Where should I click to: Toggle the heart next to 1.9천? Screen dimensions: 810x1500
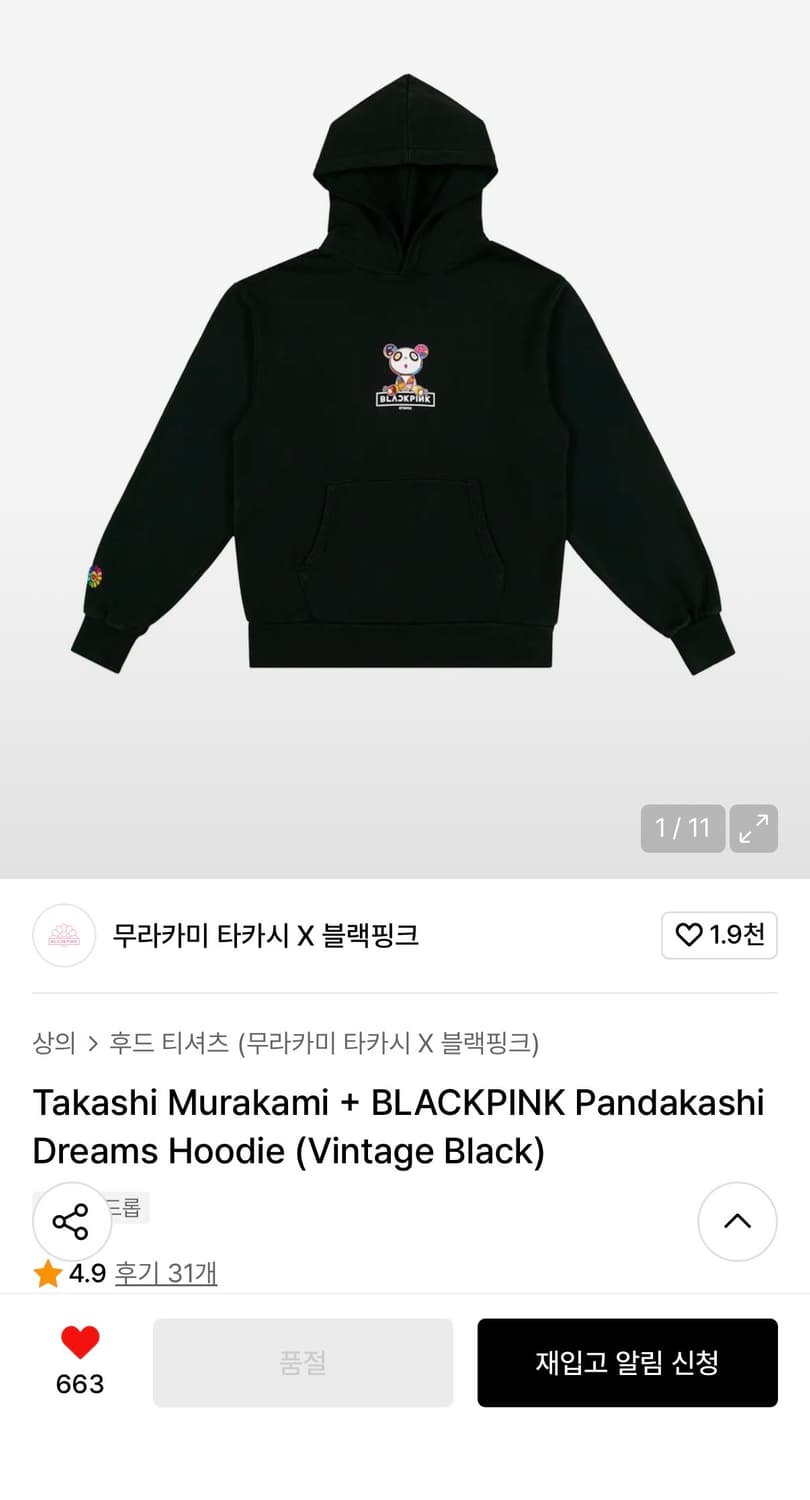(689, 935)
